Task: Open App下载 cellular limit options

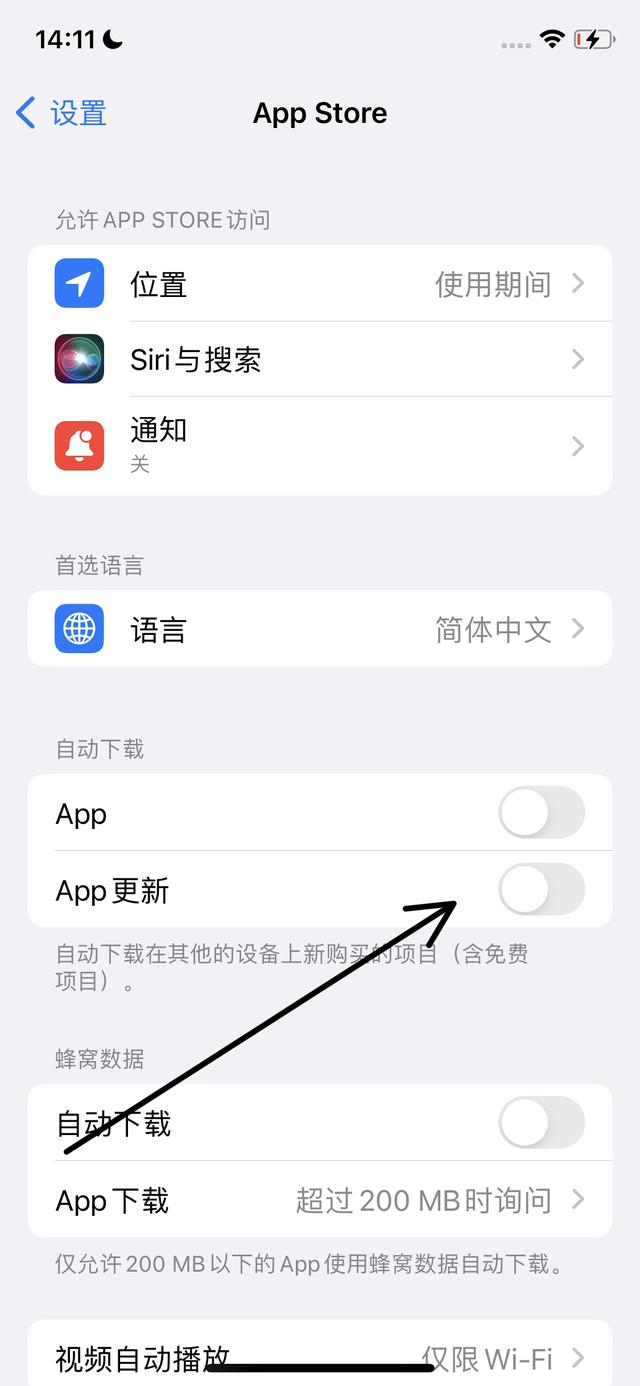Action: coord(320,1199)
